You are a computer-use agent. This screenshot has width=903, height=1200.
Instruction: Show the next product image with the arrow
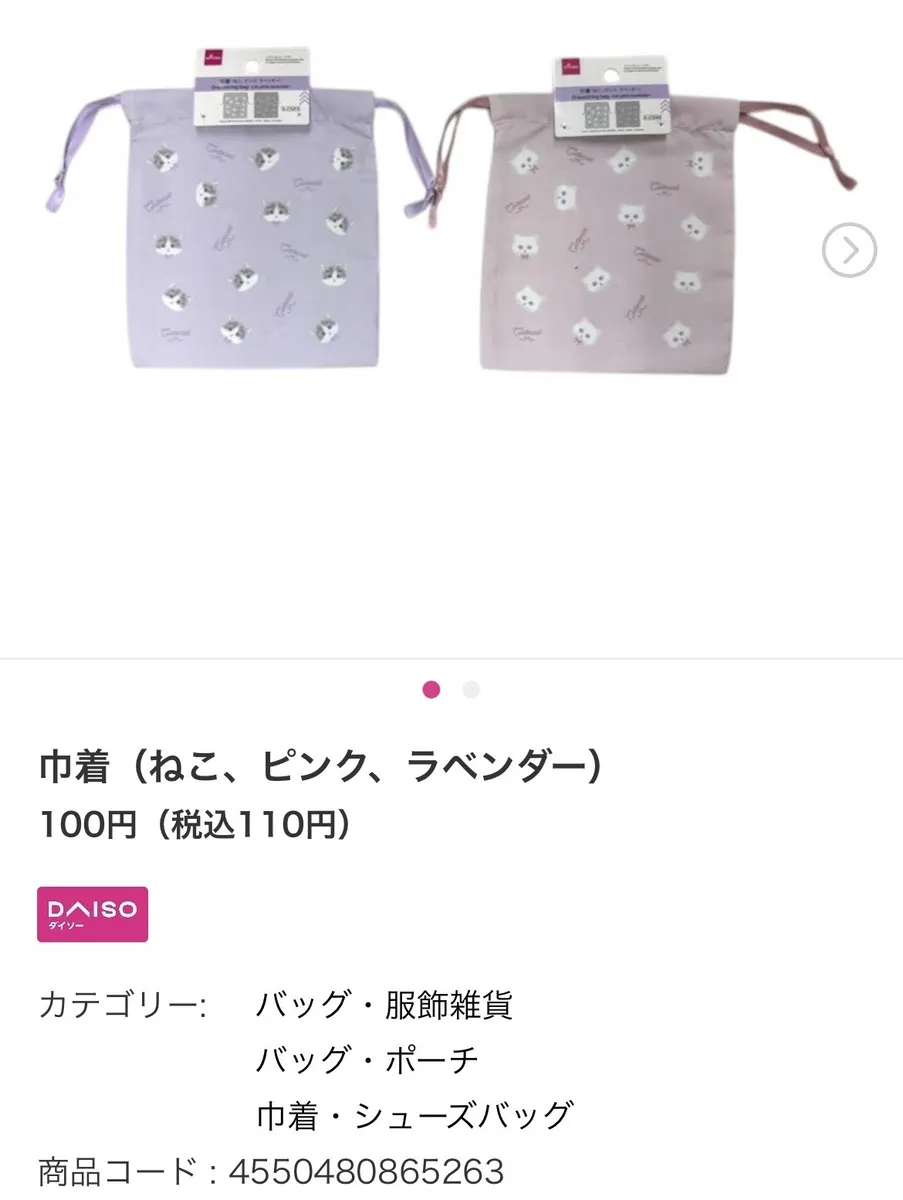(849, 250)
